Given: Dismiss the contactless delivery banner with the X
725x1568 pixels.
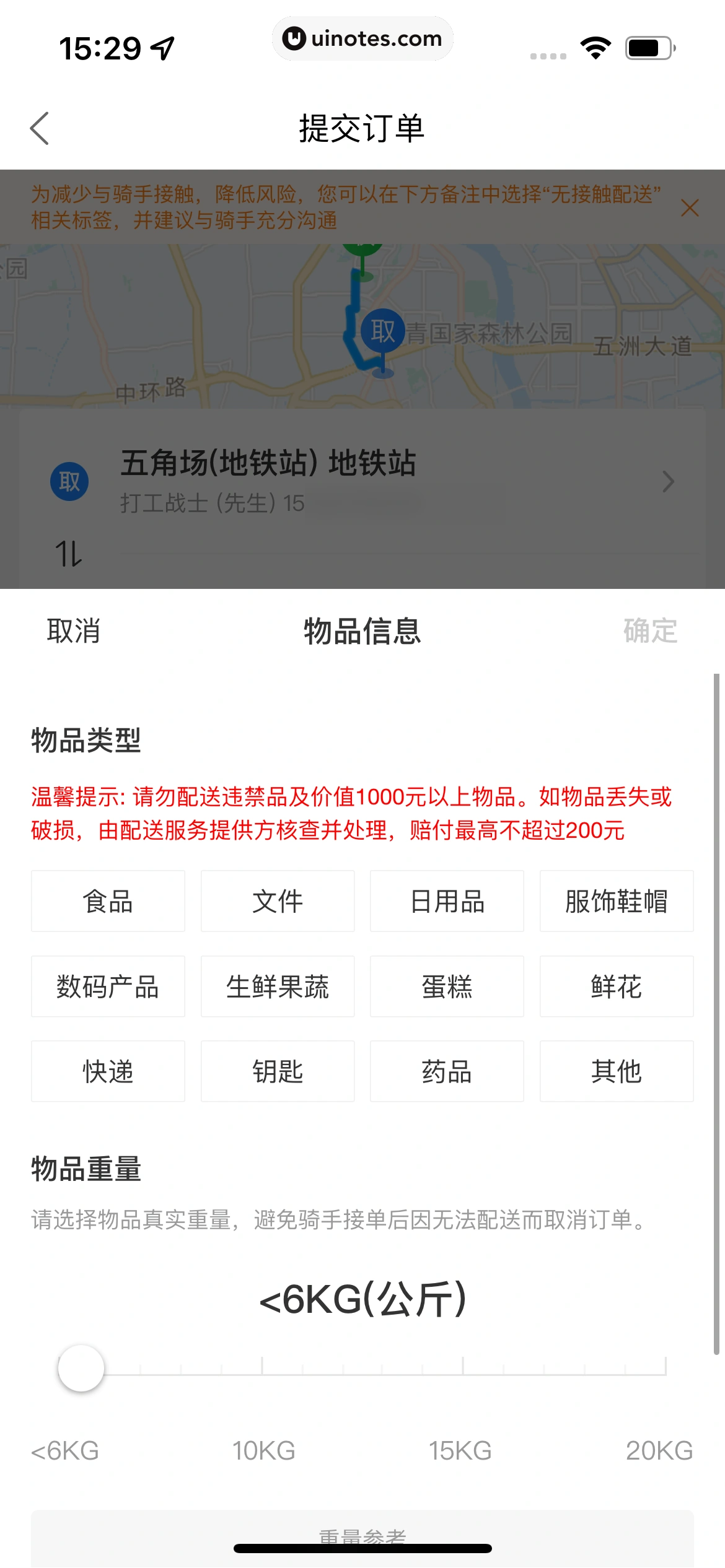Looking at the screenshot, I should (690, 209).
